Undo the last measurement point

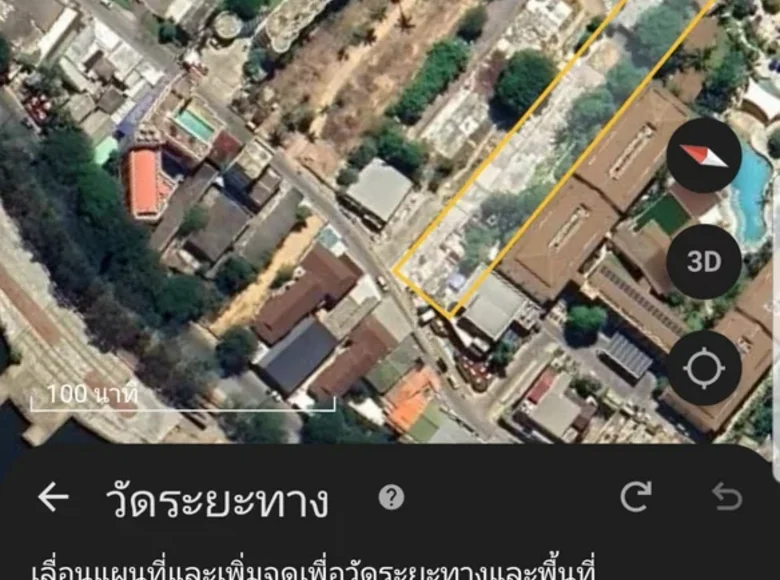[727, 497]
